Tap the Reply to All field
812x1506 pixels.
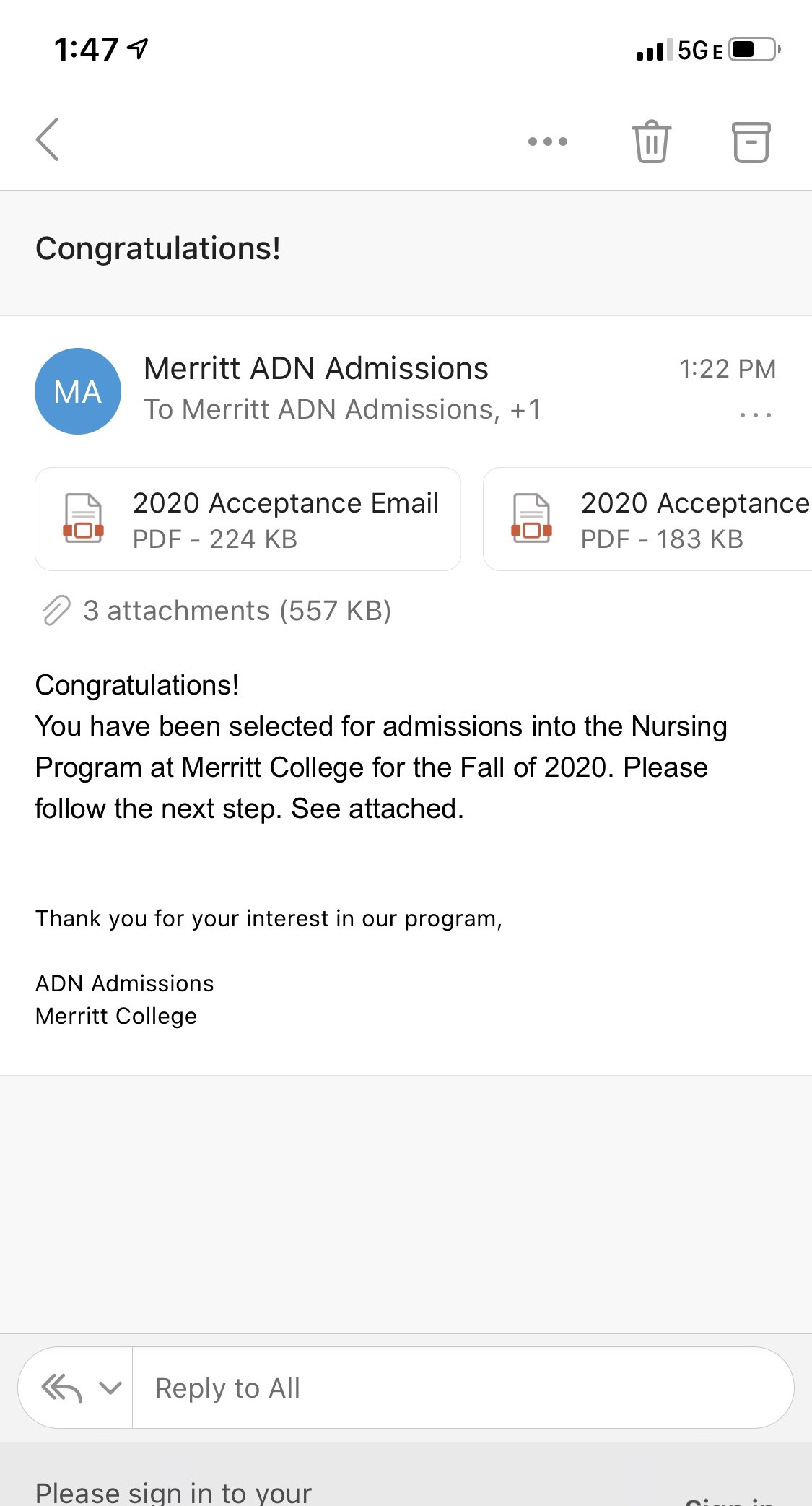[463, 1388]
